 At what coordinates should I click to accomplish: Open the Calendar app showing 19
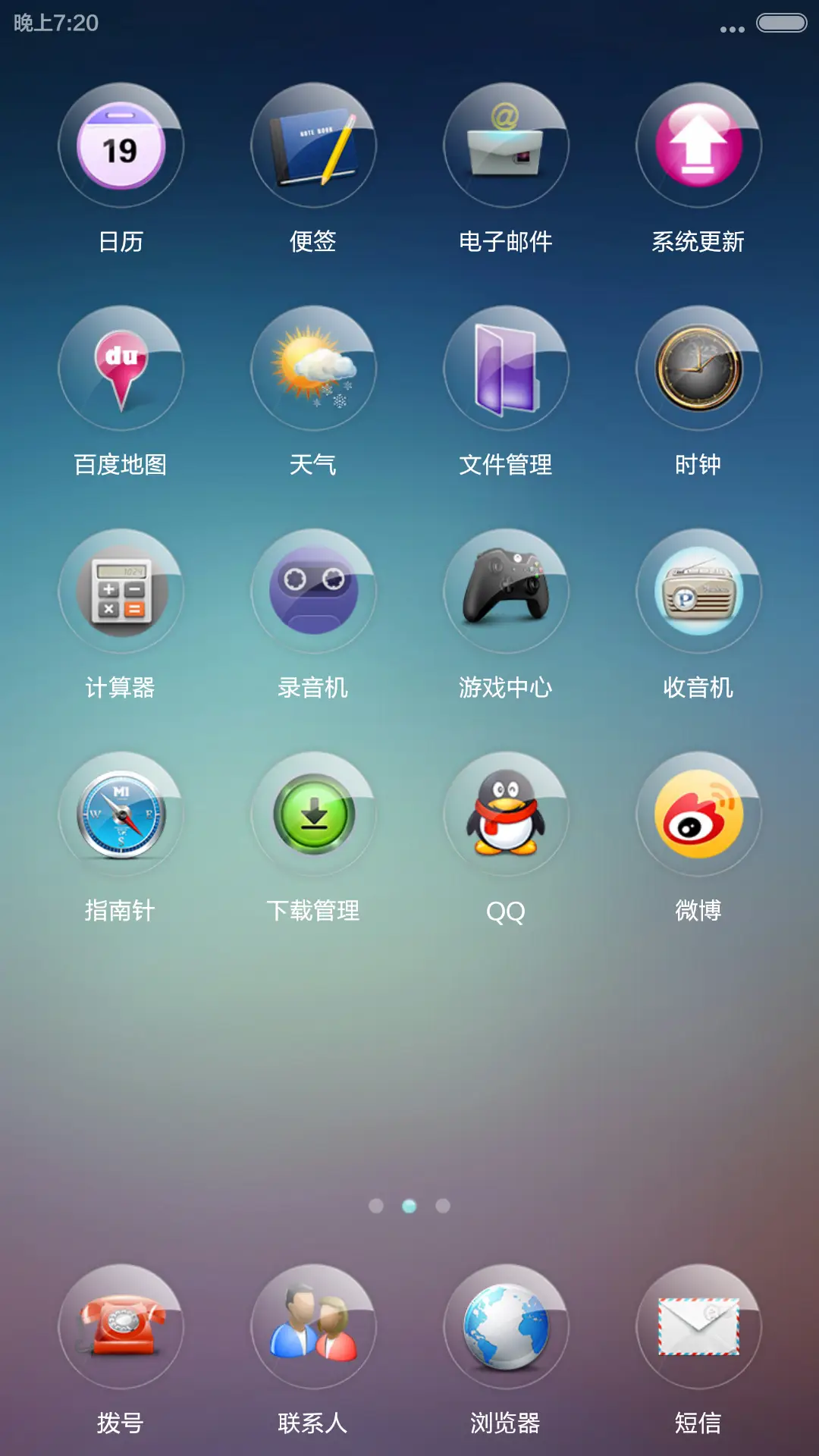pos(121,146)
